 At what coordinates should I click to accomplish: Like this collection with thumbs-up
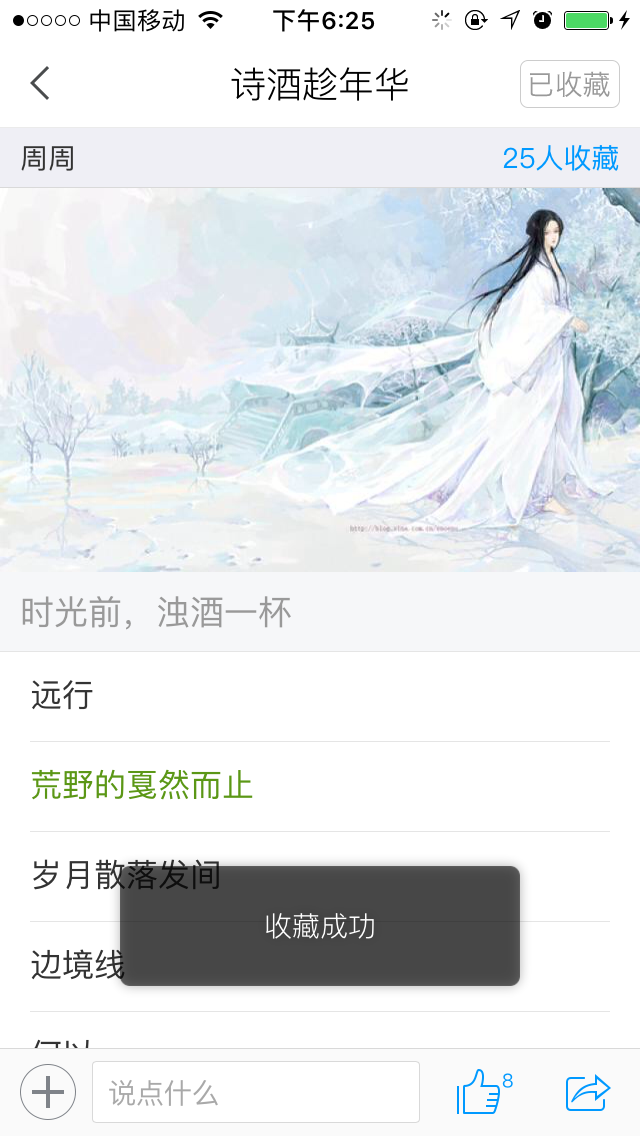click(480, 1092)
